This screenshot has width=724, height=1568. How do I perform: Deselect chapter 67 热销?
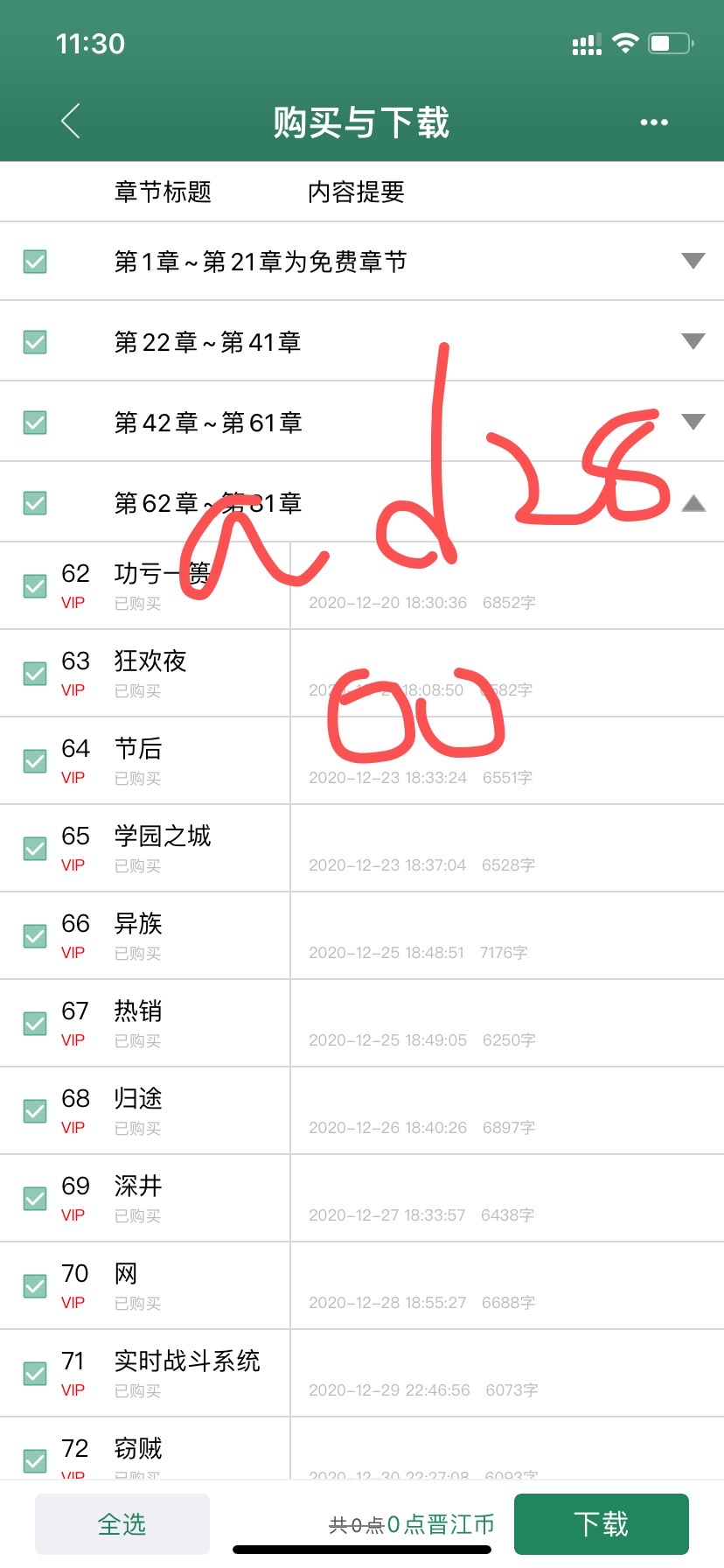(x=35, y=1023)
